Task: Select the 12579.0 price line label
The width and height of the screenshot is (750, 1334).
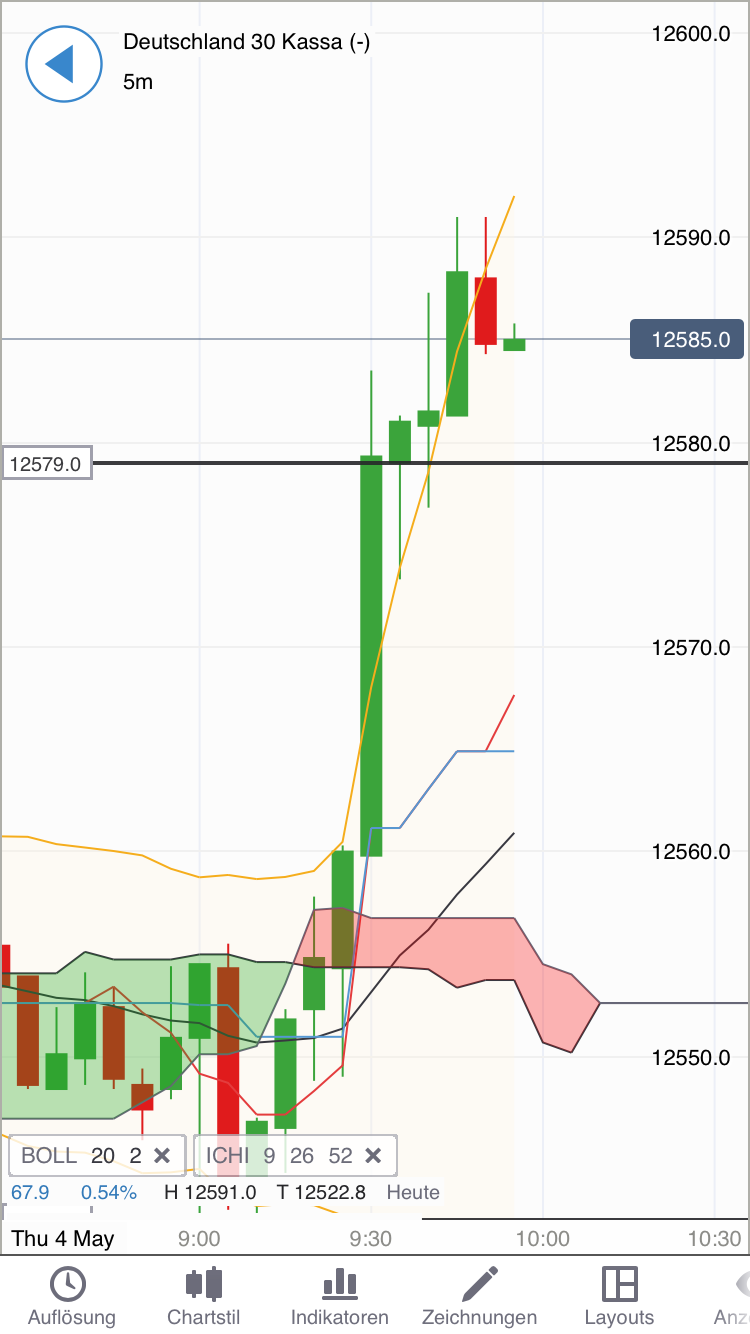Action: pos(45,462)
